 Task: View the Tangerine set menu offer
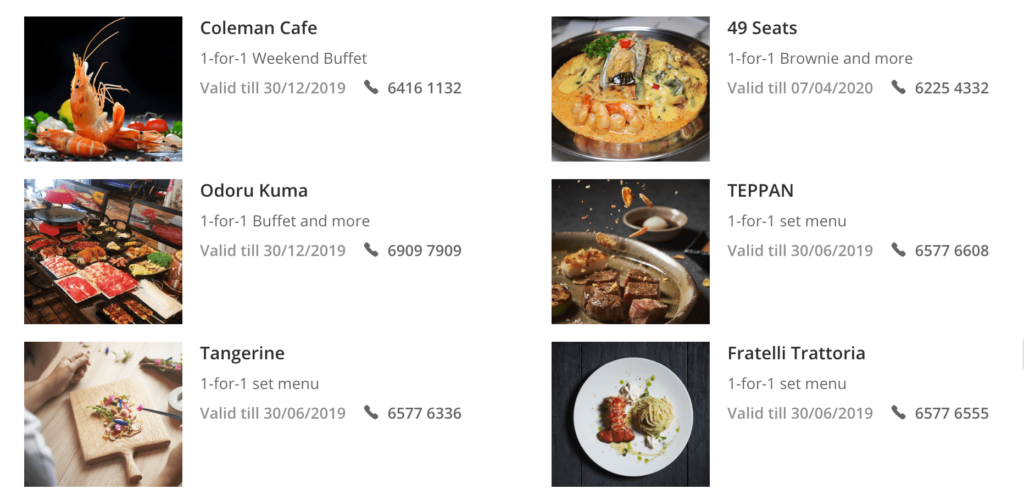(242, 354)
